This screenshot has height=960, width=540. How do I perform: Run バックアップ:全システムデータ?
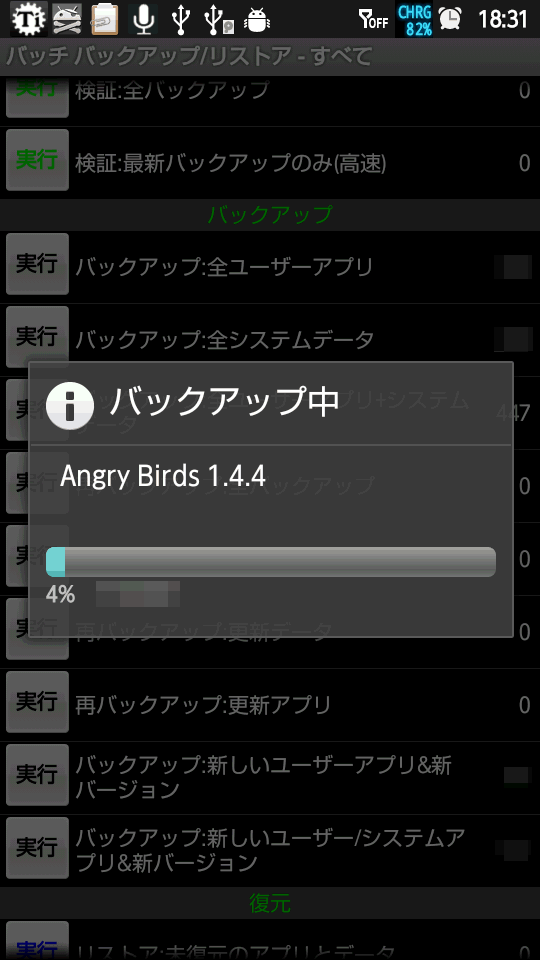point(37,337)
